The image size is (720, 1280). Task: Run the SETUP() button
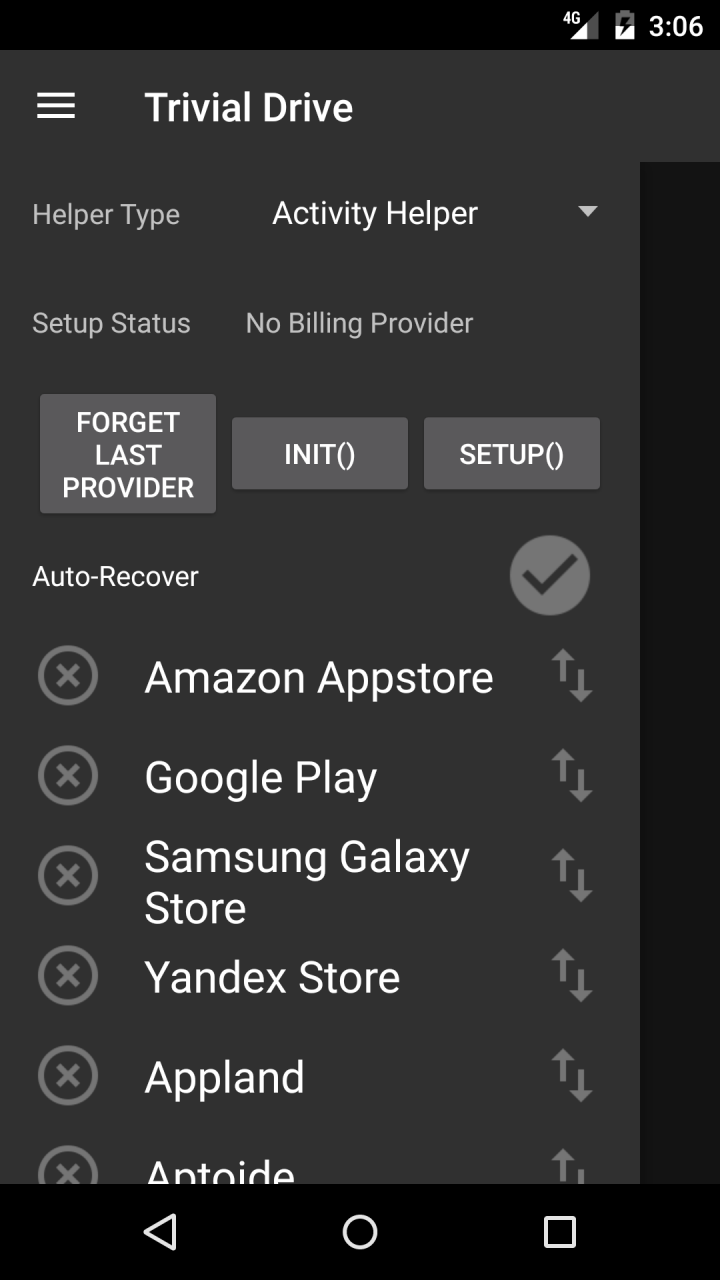pos(512,454)
